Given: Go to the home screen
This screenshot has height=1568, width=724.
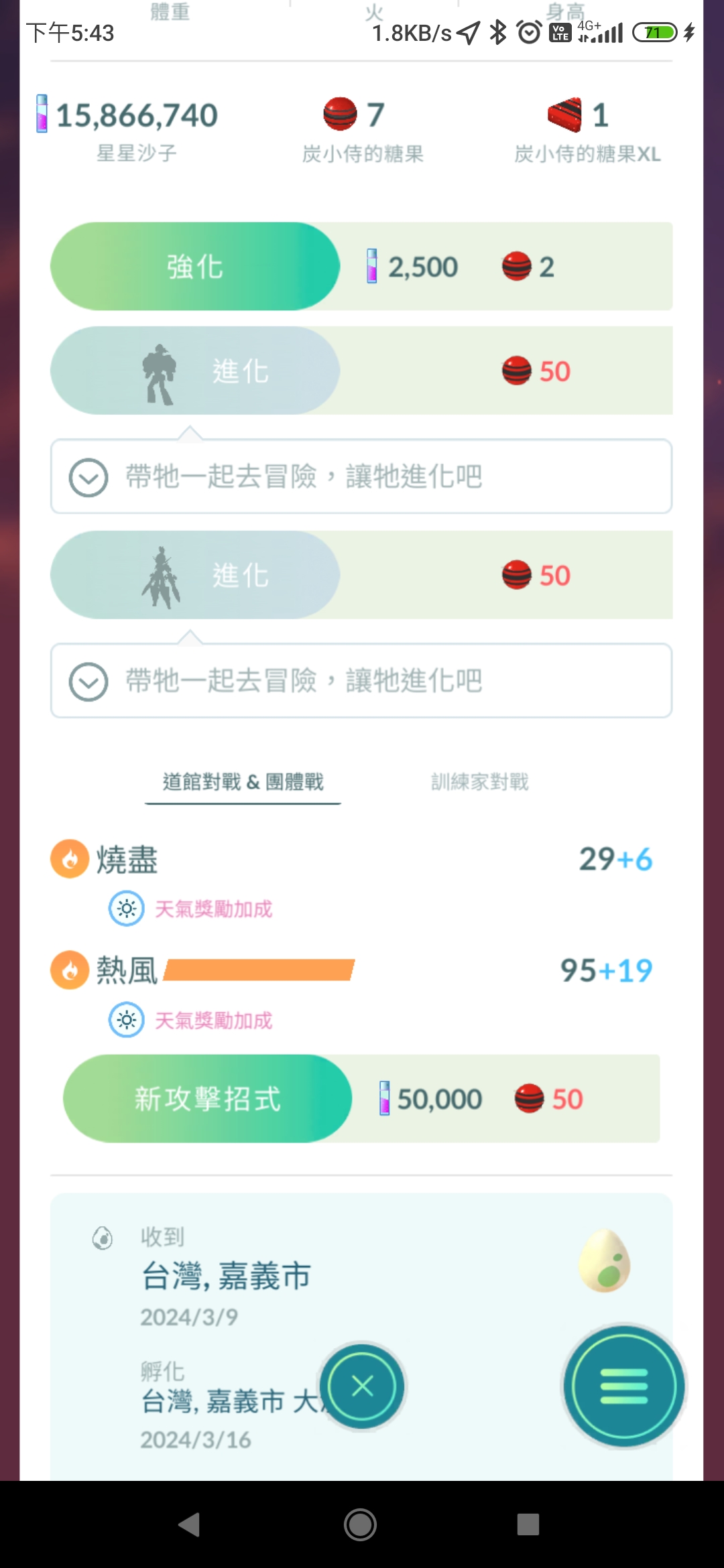Looking at the screenshot, I should [x=361, y=1524].
